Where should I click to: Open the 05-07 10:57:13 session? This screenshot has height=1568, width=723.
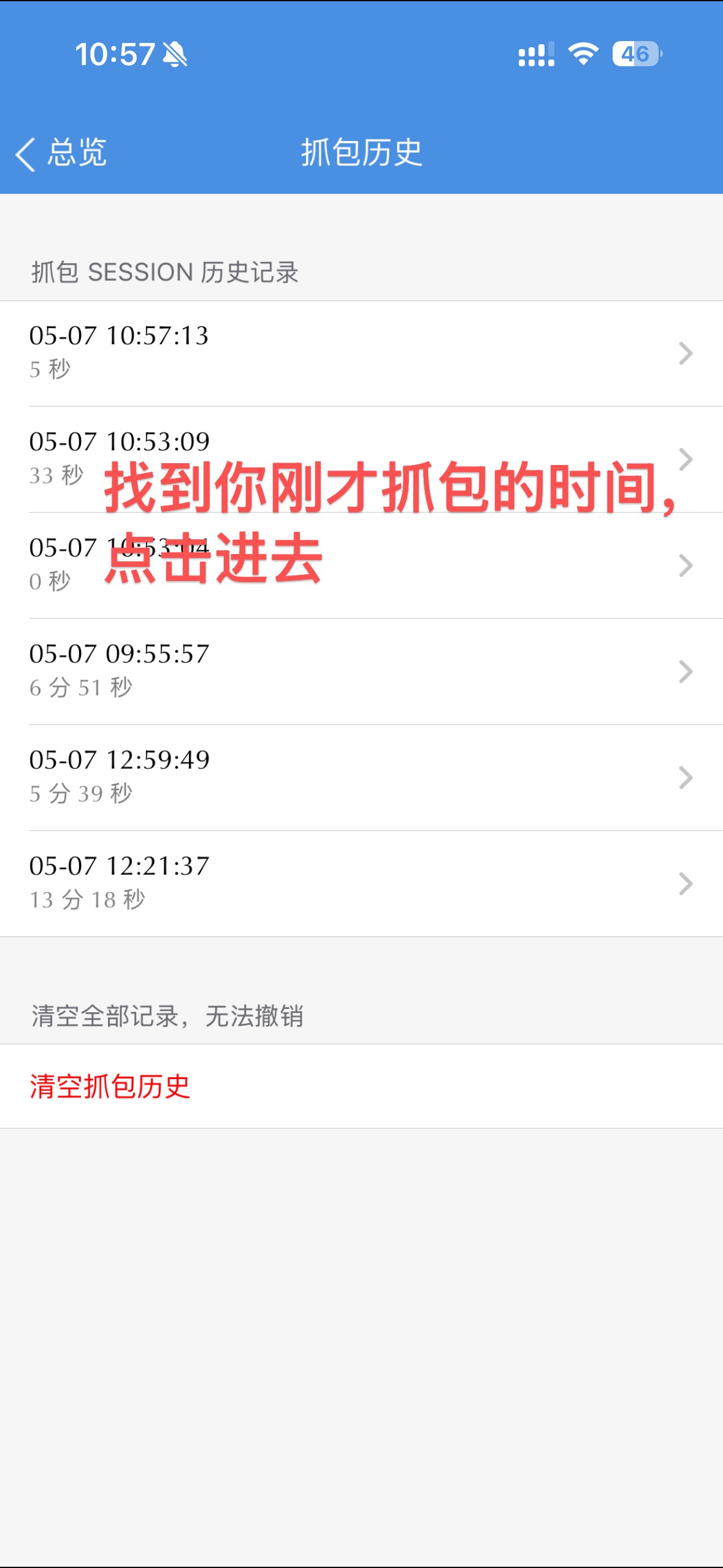[361, 353]
